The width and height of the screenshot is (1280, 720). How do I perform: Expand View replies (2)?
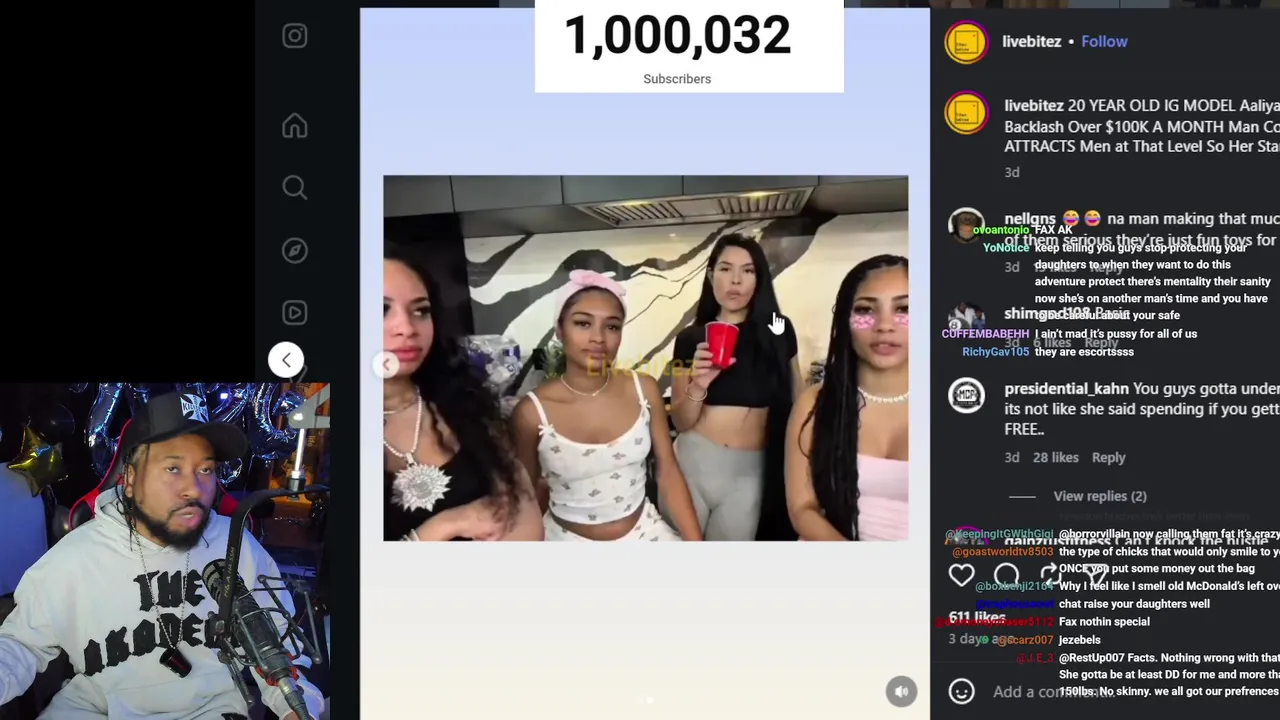tap(1099, 496)
